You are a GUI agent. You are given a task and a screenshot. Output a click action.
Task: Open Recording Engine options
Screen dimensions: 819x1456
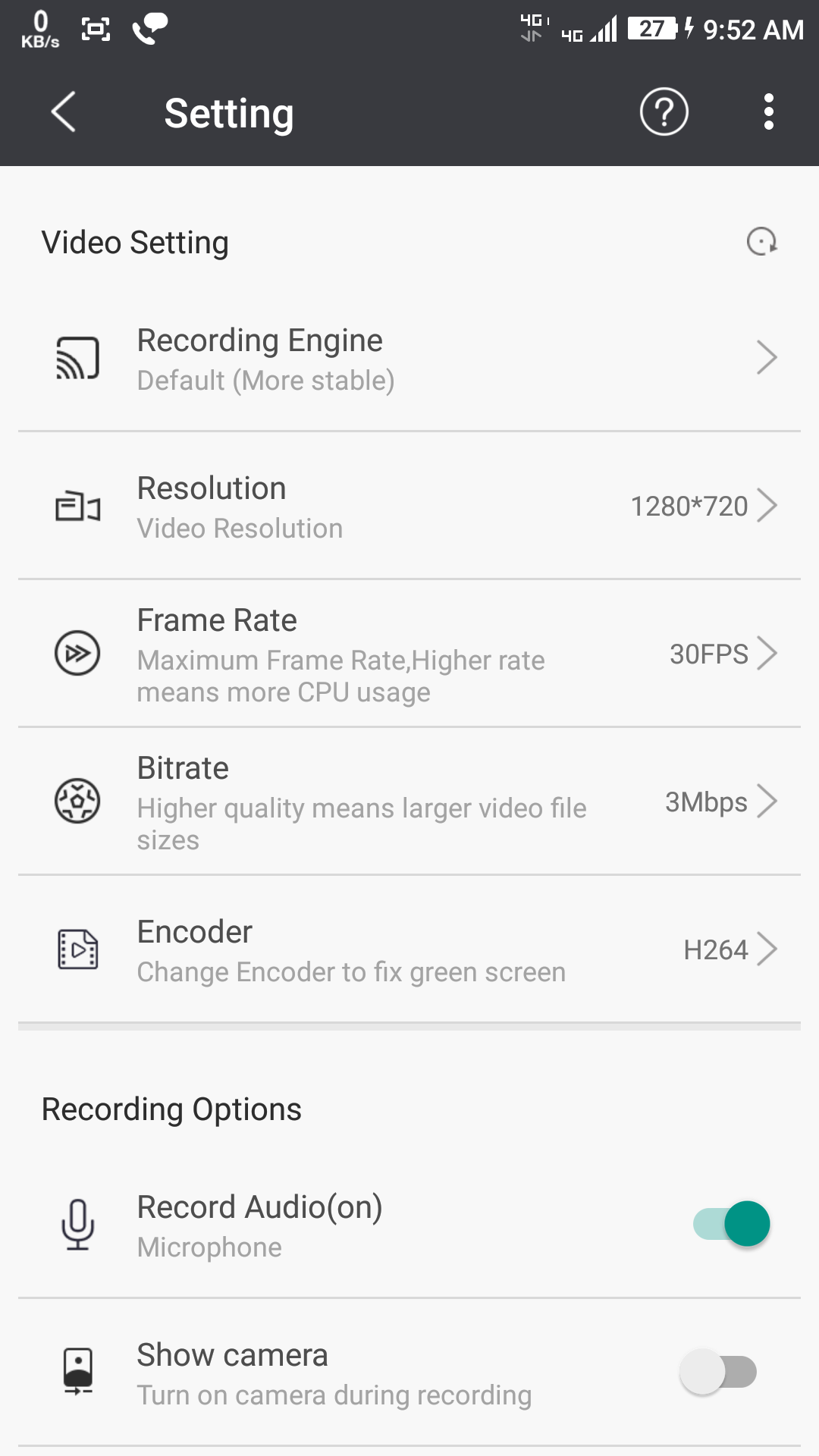point(409,359)
